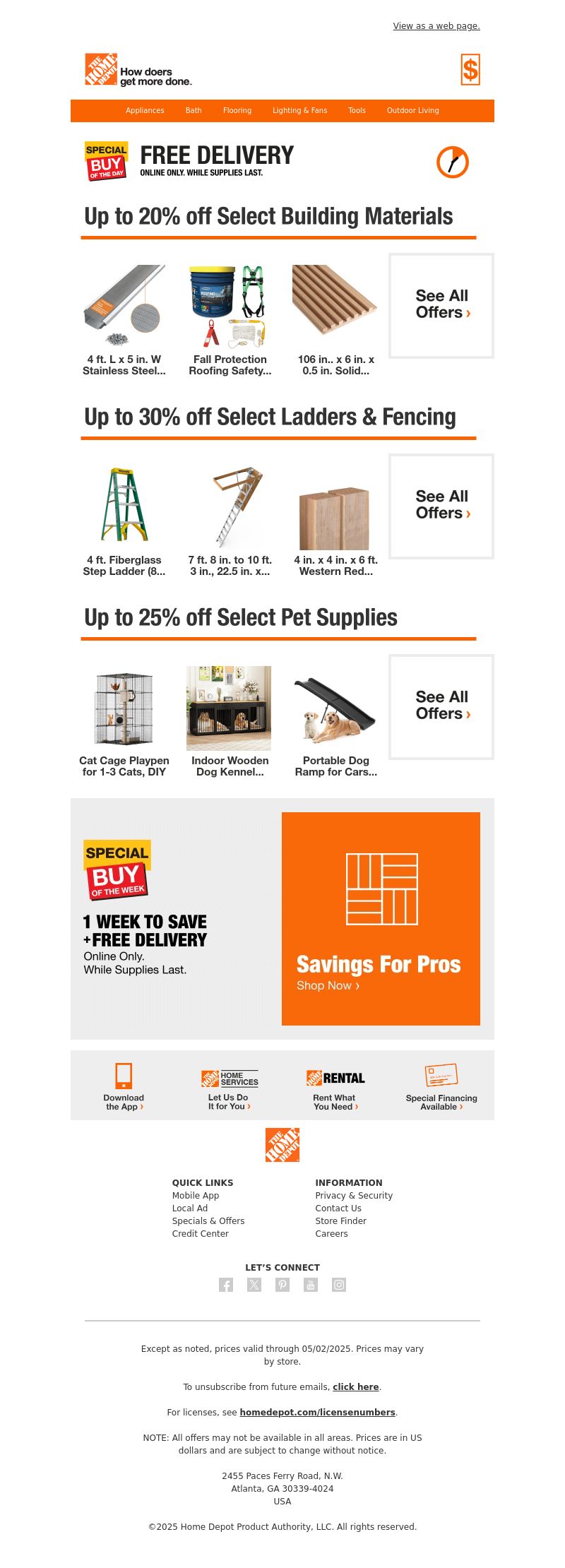See All Offers for Pet Supplies
This screenshot has width=565, height=1568.
tap(441, 706)
